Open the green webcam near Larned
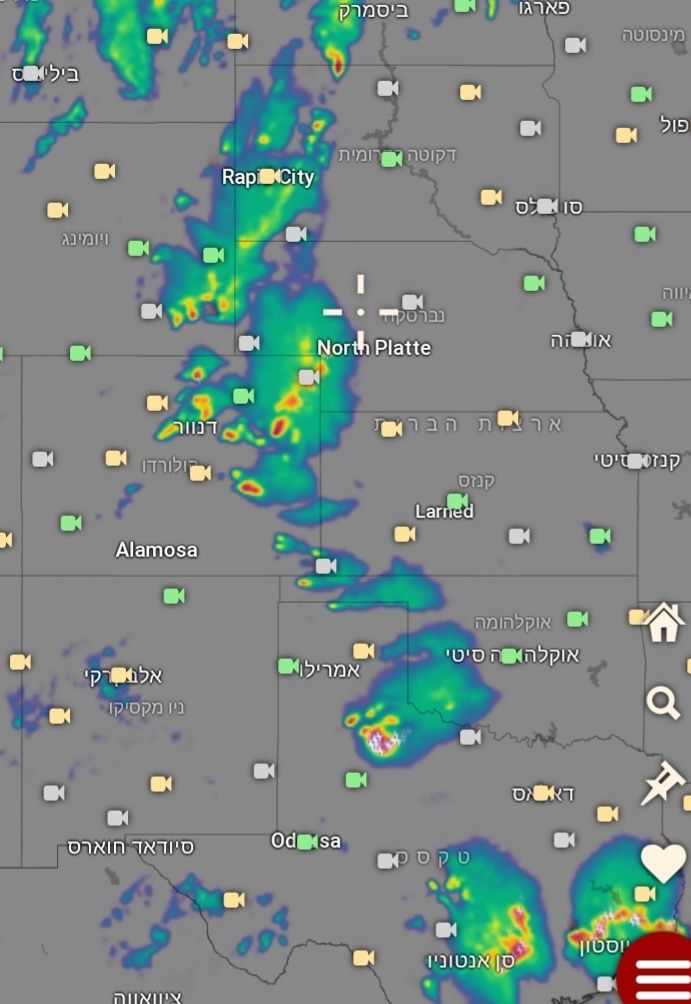Image resolution: width=691 pixels, height=1004 pixels. click(457, 500)
